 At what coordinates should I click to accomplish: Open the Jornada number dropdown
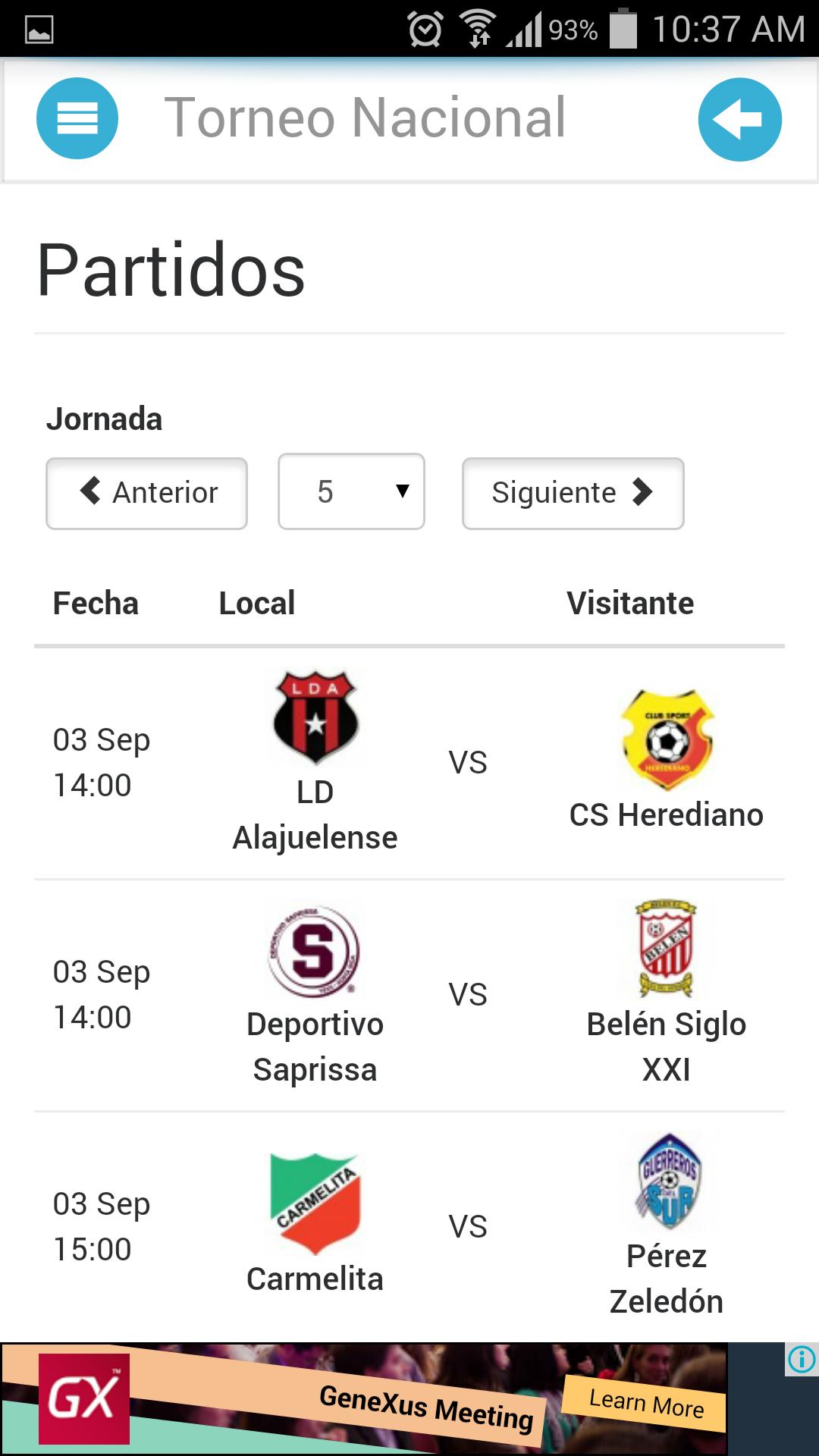click(x=351, y=492)
